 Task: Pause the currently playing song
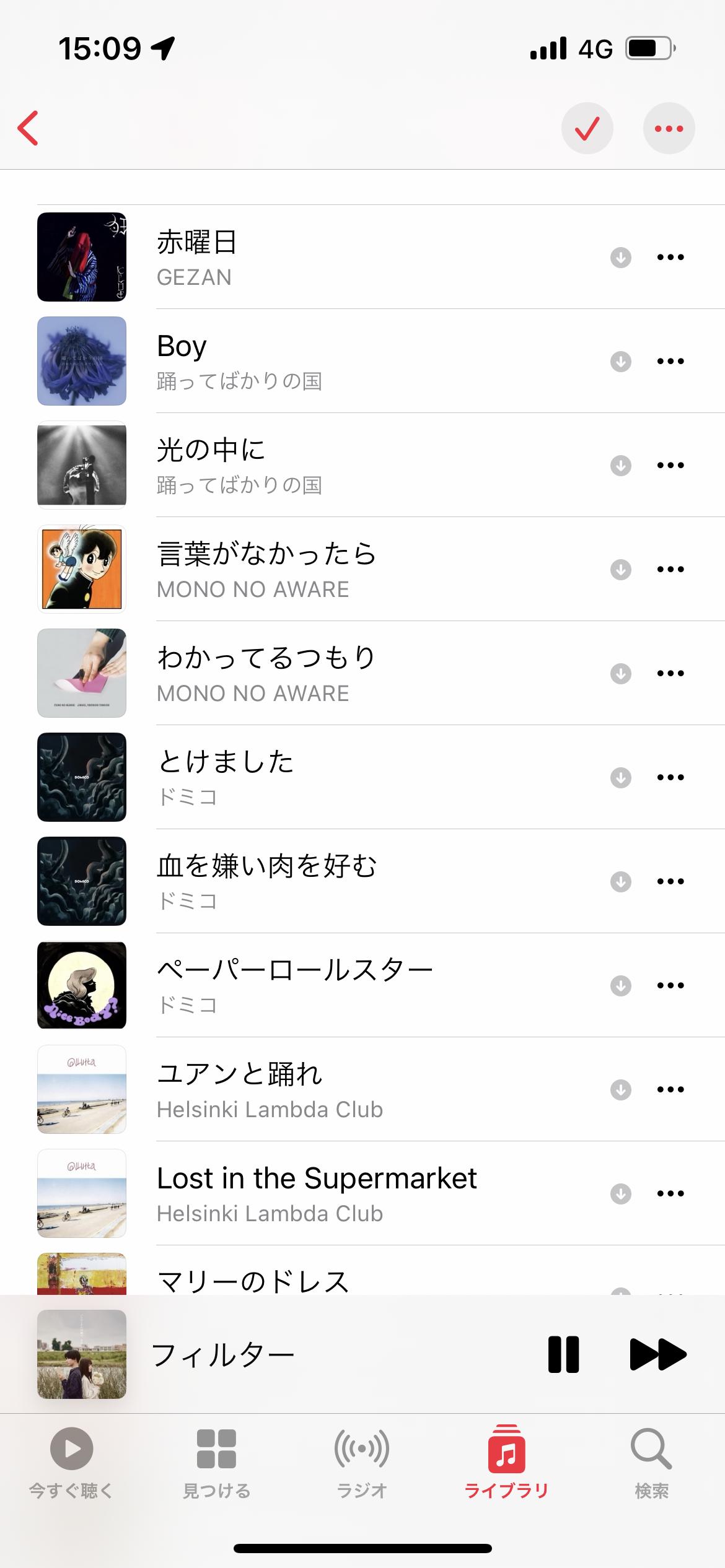[x=563, y=1354]
